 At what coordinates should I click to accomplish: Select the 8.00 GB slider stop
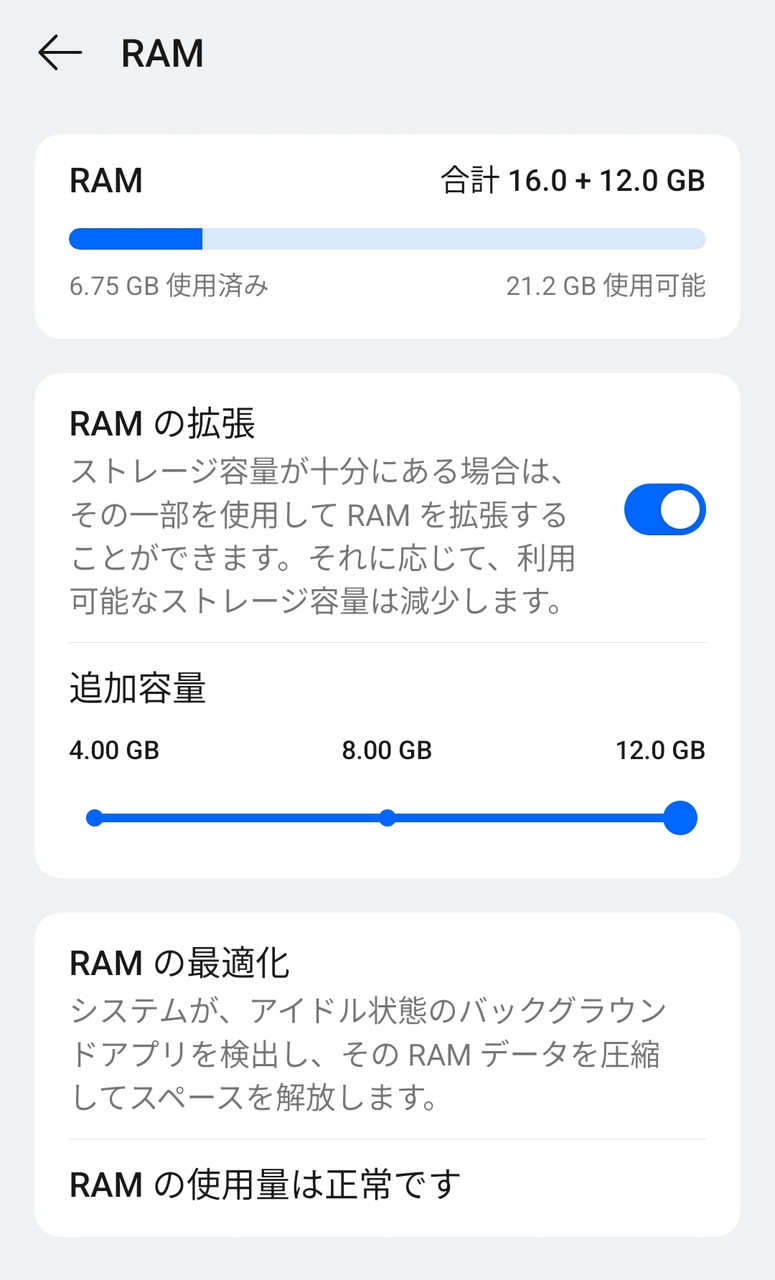tap(388, 818)
